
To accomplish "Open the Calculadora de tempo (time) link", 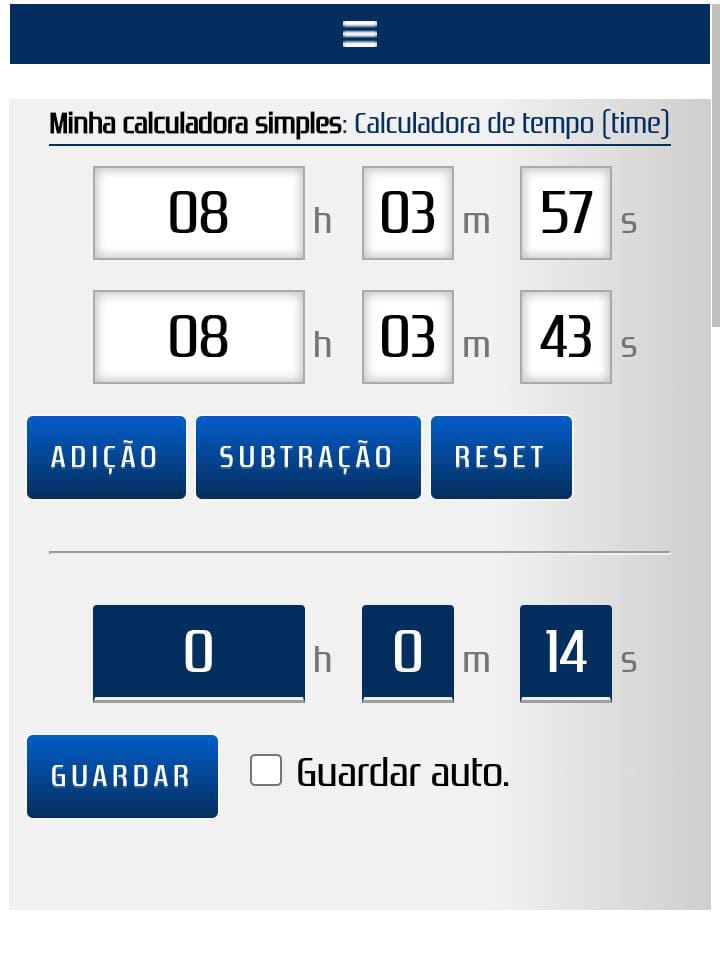I will click(x=511, y=124).
